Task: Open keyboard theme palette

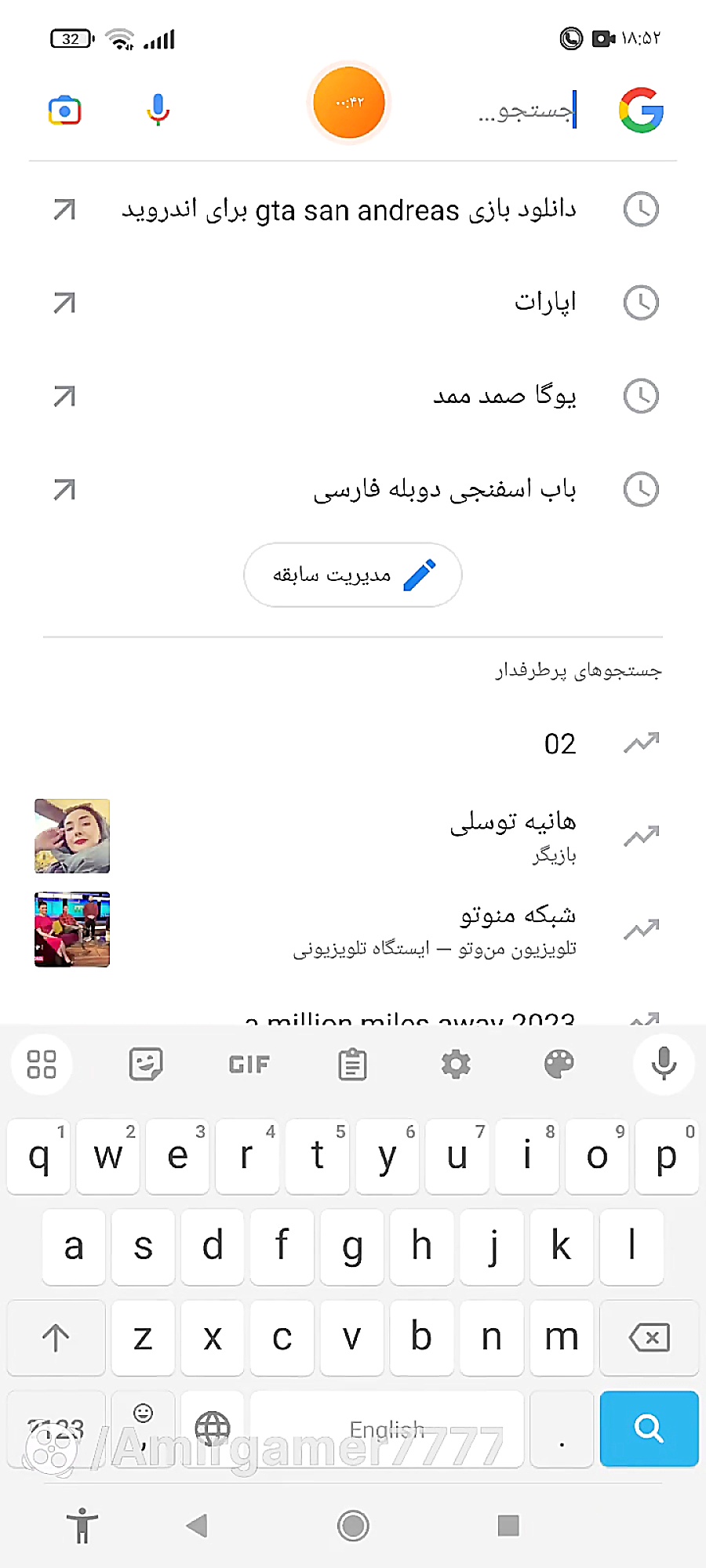Action: click(x=559, y=1064)
